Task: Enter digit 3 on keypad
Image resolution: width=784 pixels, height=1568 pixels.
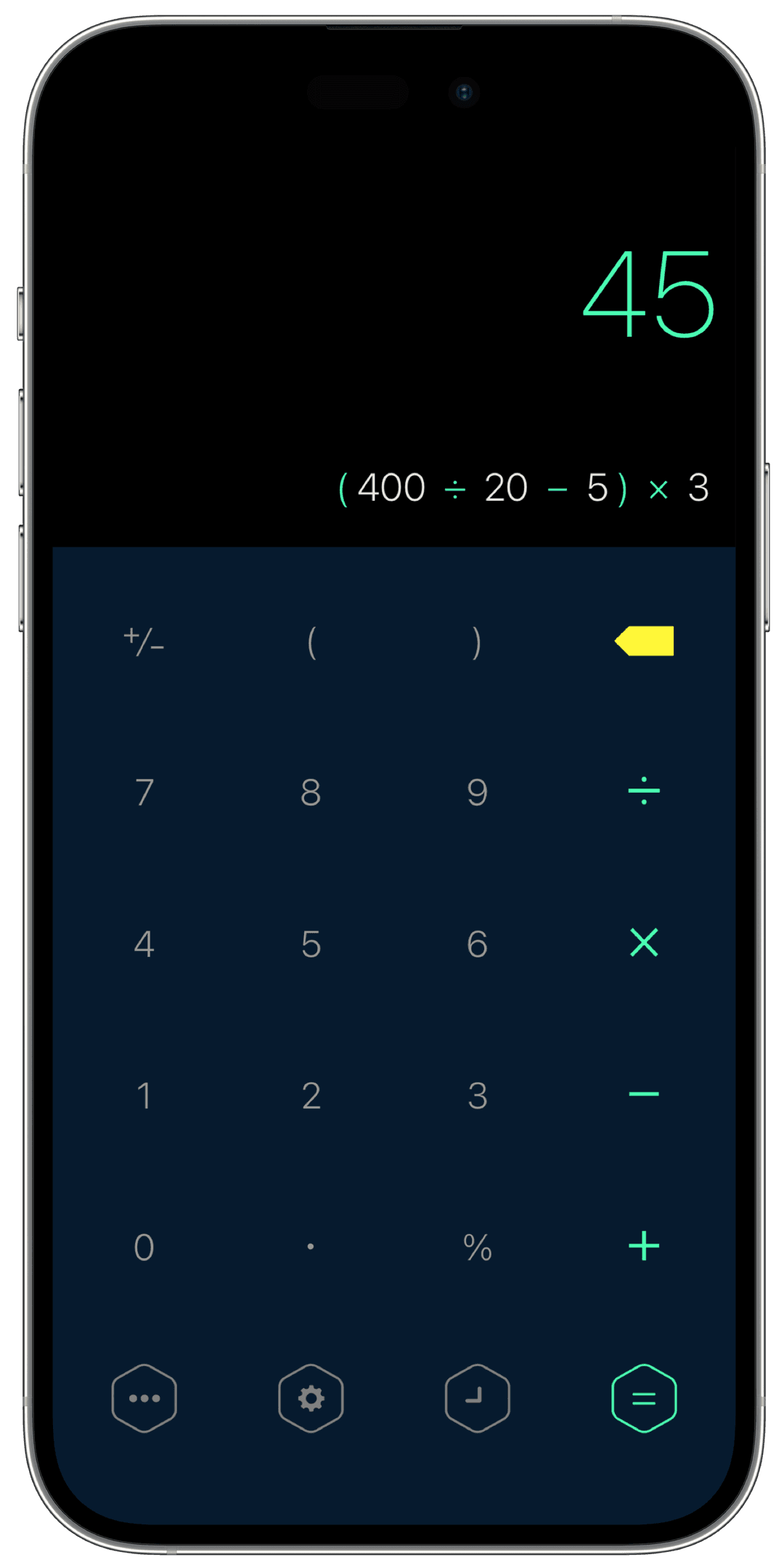Action: pyautogui.click(x=477, y=1095)
